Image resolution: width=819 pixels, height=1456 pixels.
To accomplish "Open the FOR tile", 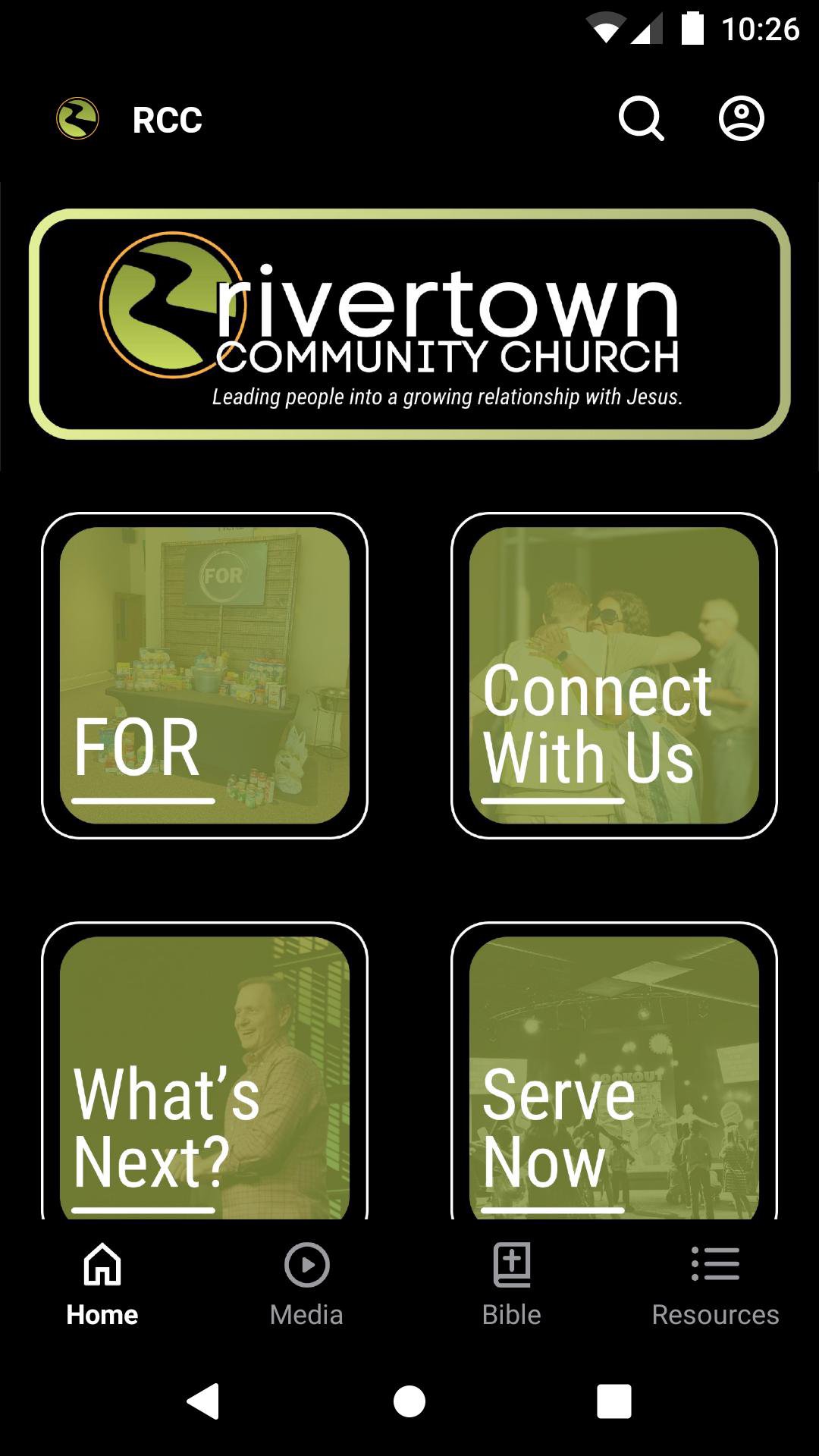I will tap(205, 676).
